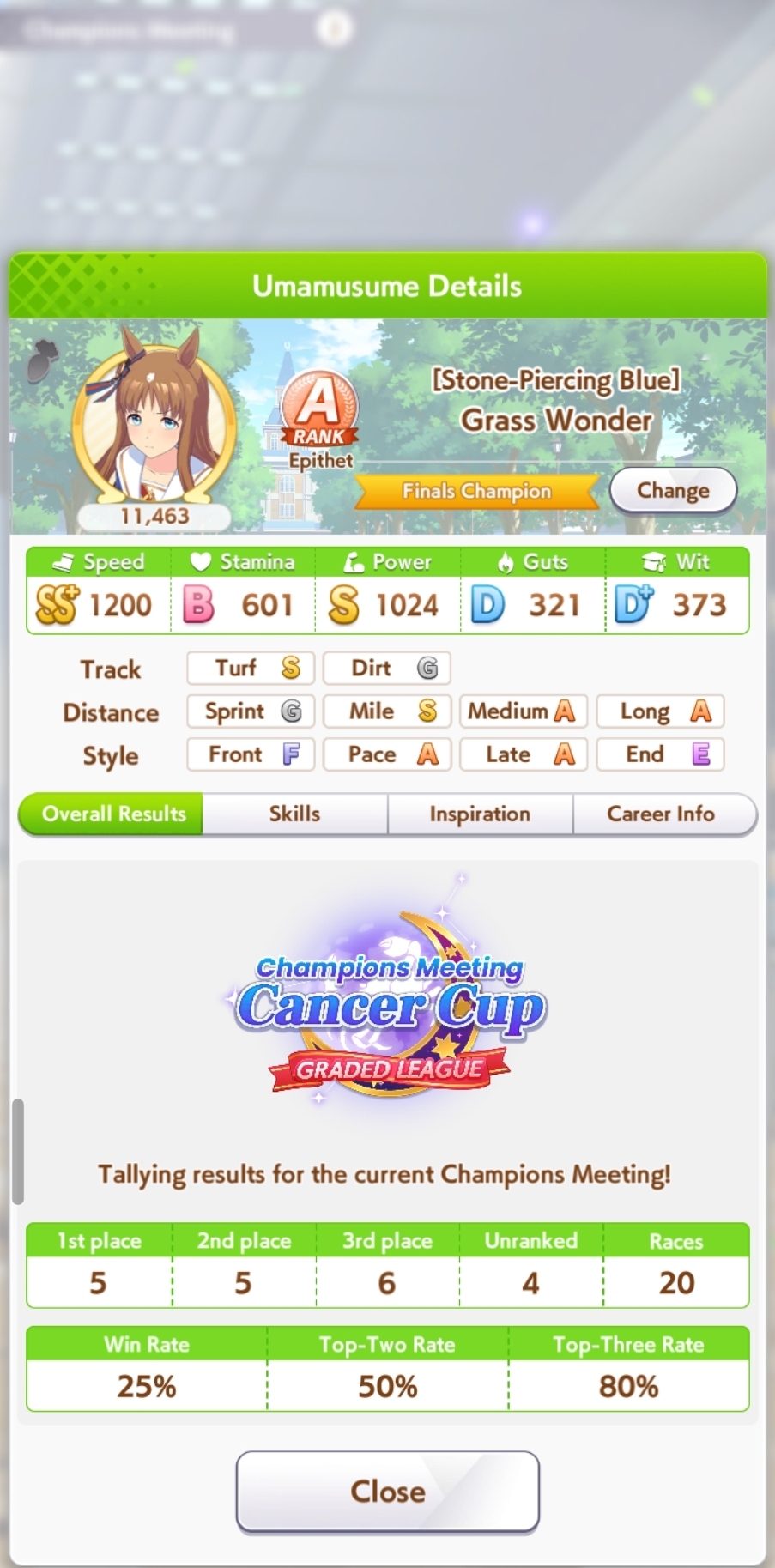This screenshot has width=775, height=1568.
Task: Close the Umamusume Details dialog
Action: (x=388, y=1491)
